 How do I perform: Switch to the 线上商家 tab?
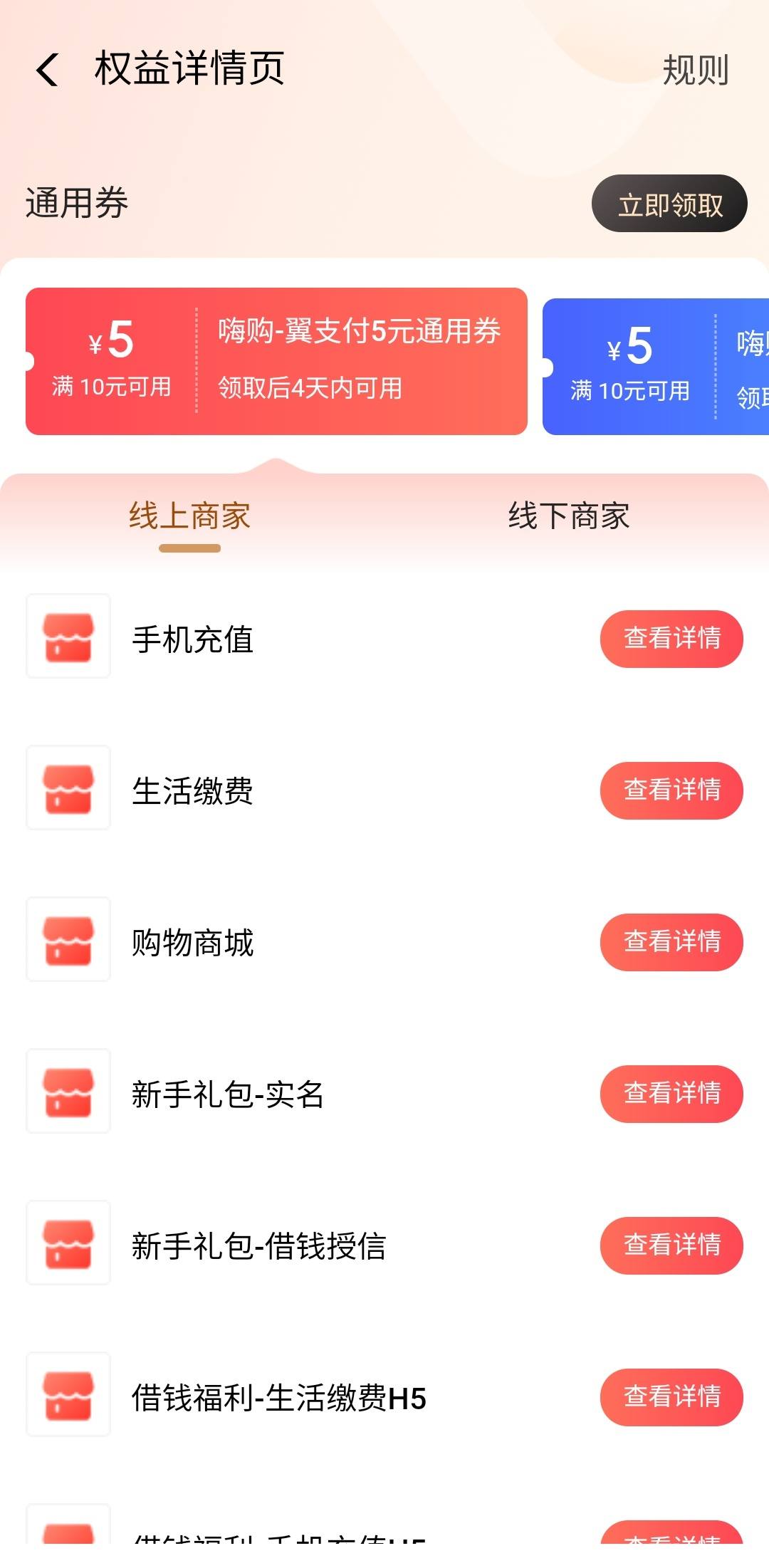[189, 516]
